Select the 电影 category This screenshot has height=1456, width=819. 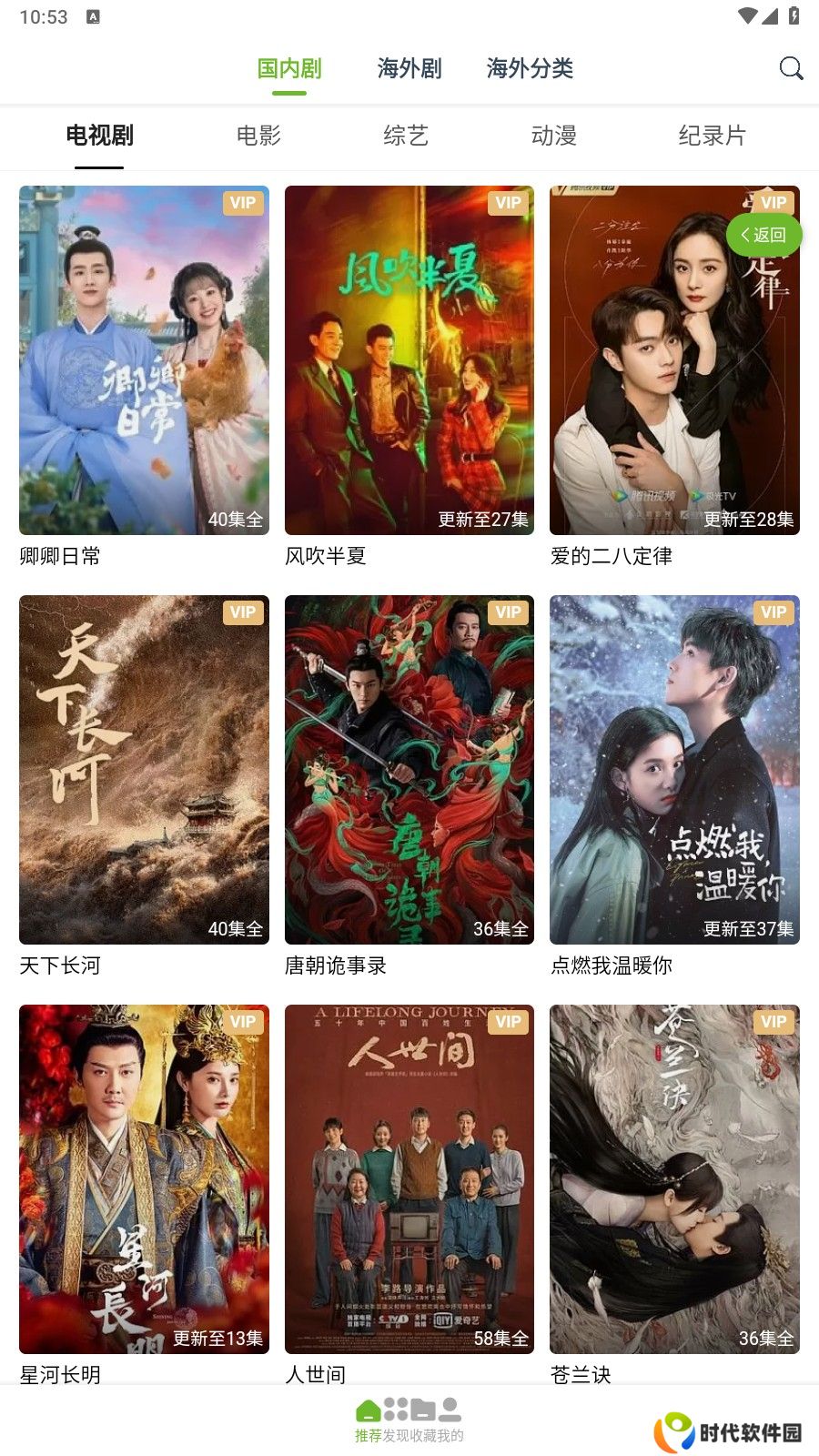pyautogui.click(x=258, y=136)
